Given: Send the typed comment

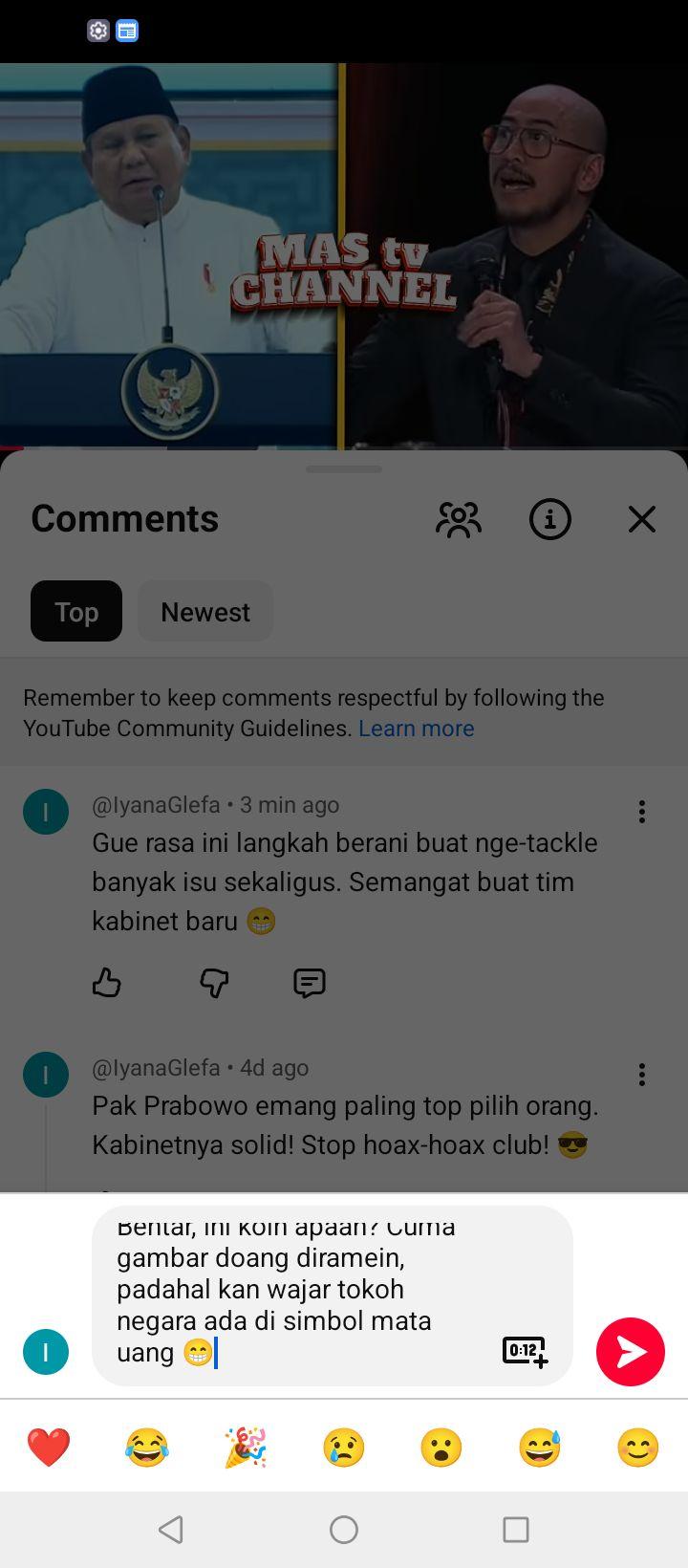Looking at the screenshot, I should click(630, 1351).
